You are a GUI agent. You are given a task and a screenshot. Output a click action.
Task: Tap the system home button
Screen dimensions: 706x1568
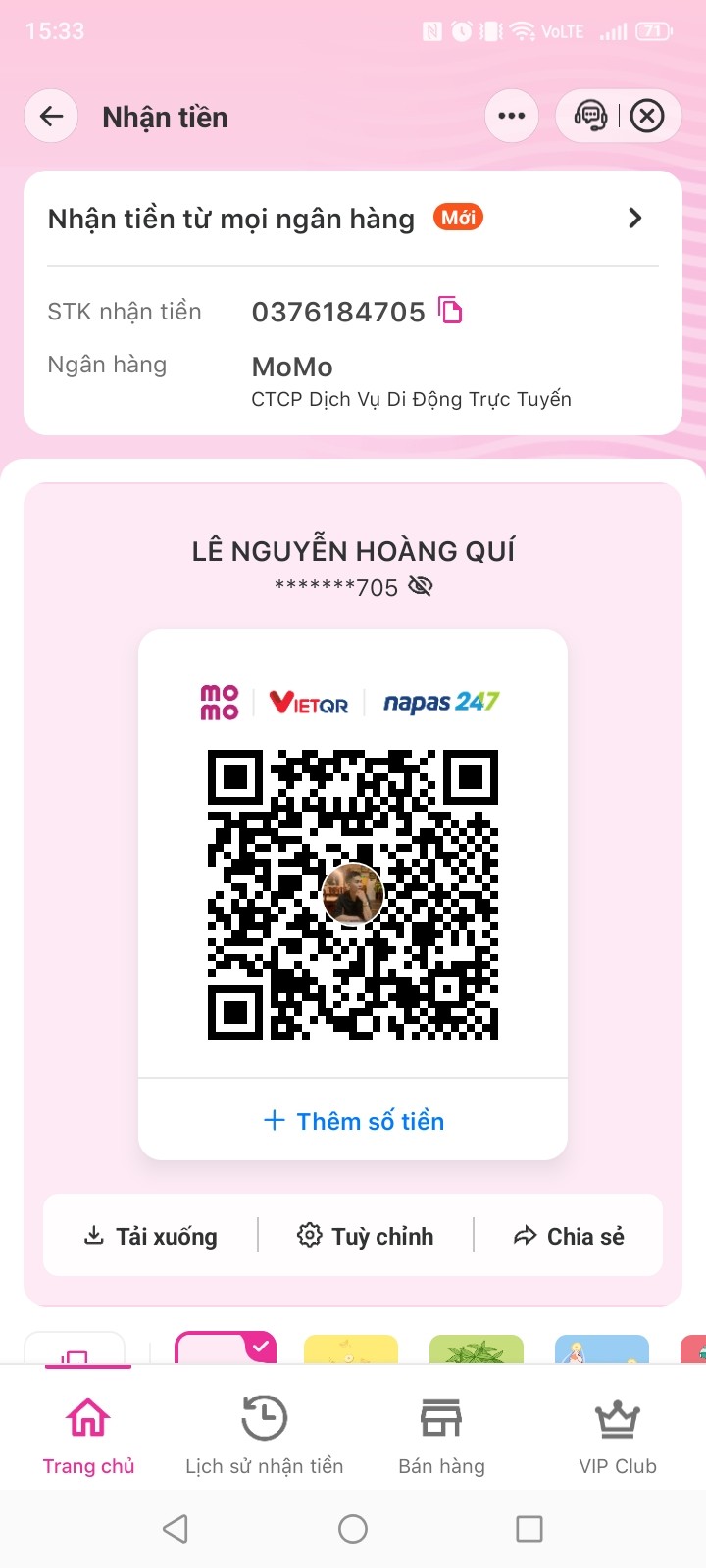tap(353, 1529)
